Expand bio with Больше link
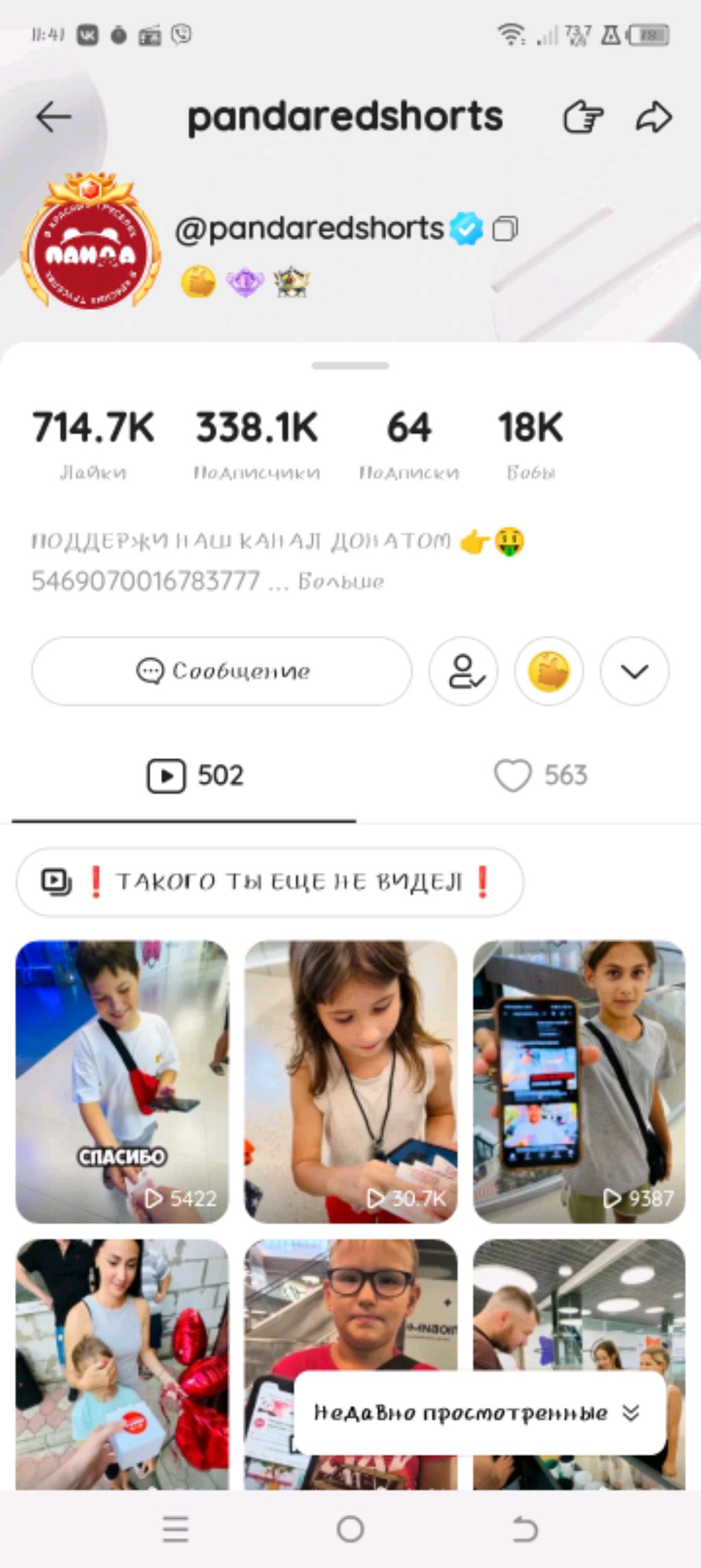 coord(341,582)
